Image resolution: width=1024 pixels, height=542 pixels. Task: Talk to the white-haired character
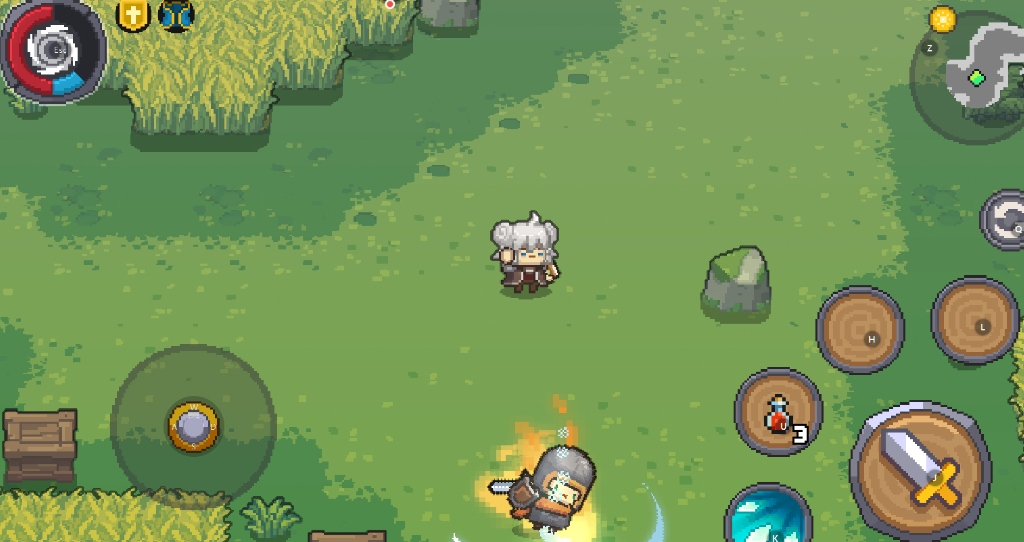pos(524,256)
